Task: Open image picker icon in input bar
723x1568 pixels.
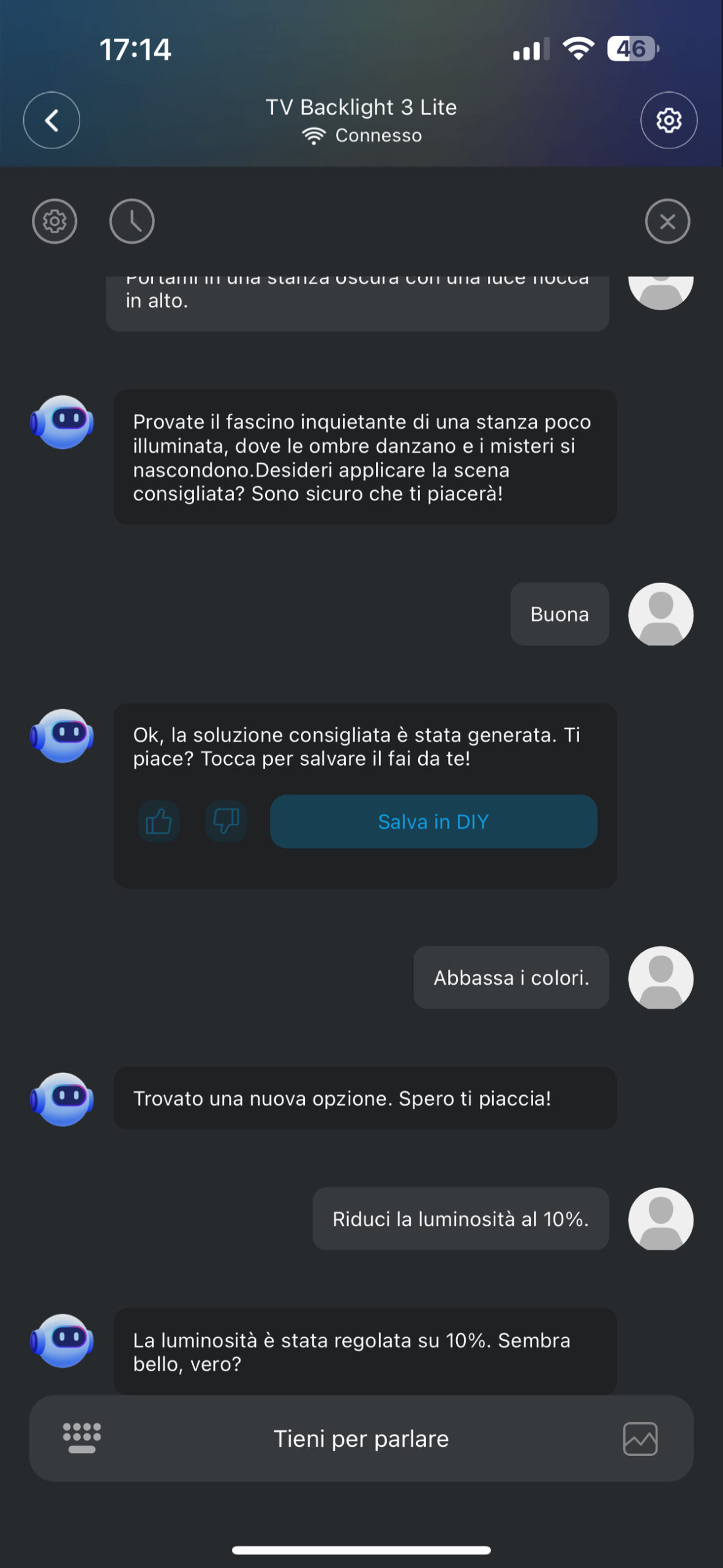Action: coord(640,1438)
